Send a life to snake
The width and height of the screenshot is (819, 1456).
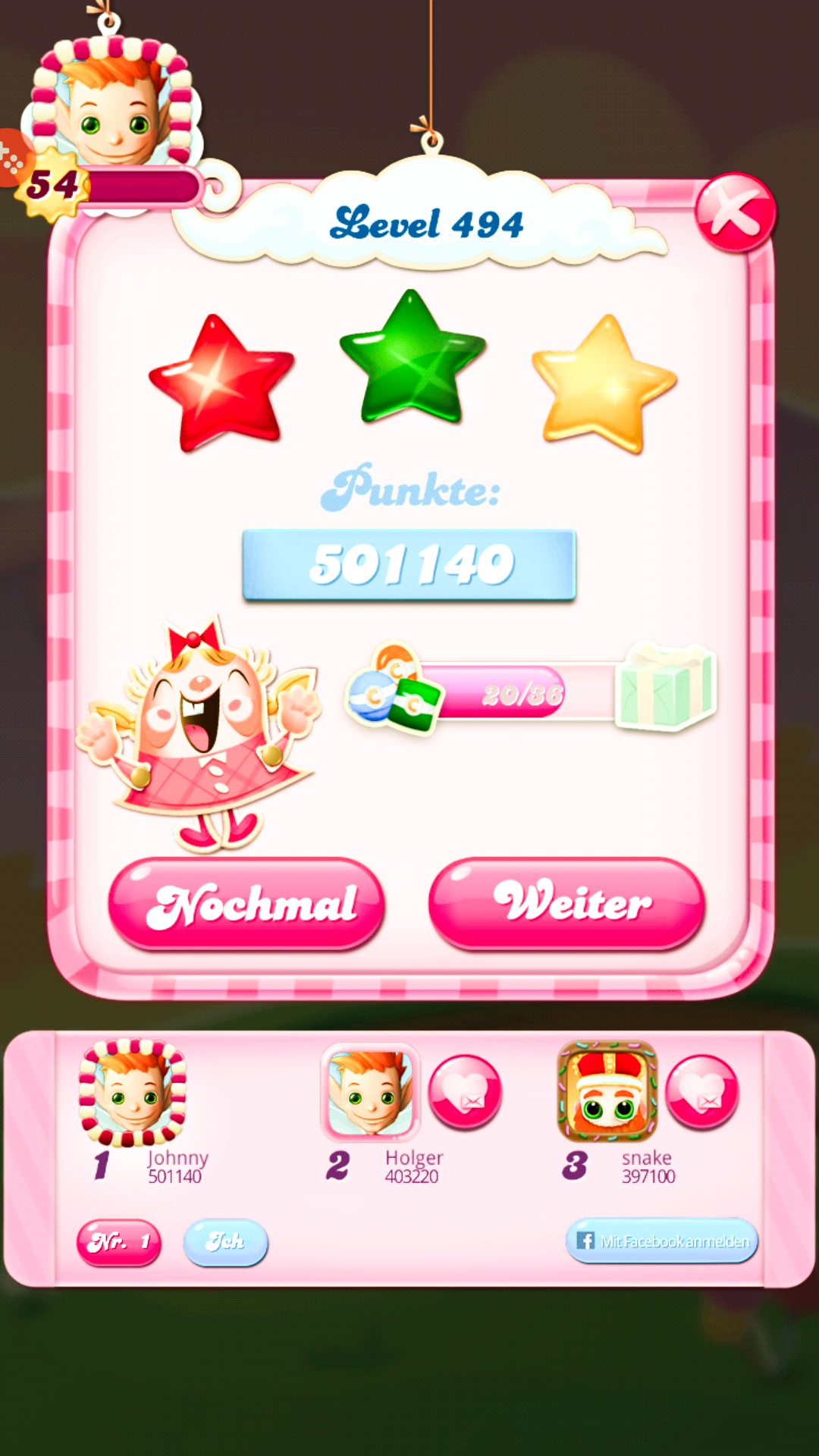[x=701, y=1092]
